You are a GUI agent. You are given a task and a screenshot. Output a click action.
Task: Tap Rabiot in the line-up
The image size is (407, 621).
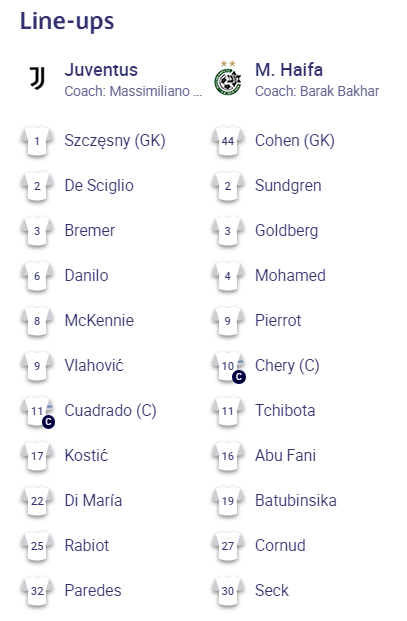(87, 546)
